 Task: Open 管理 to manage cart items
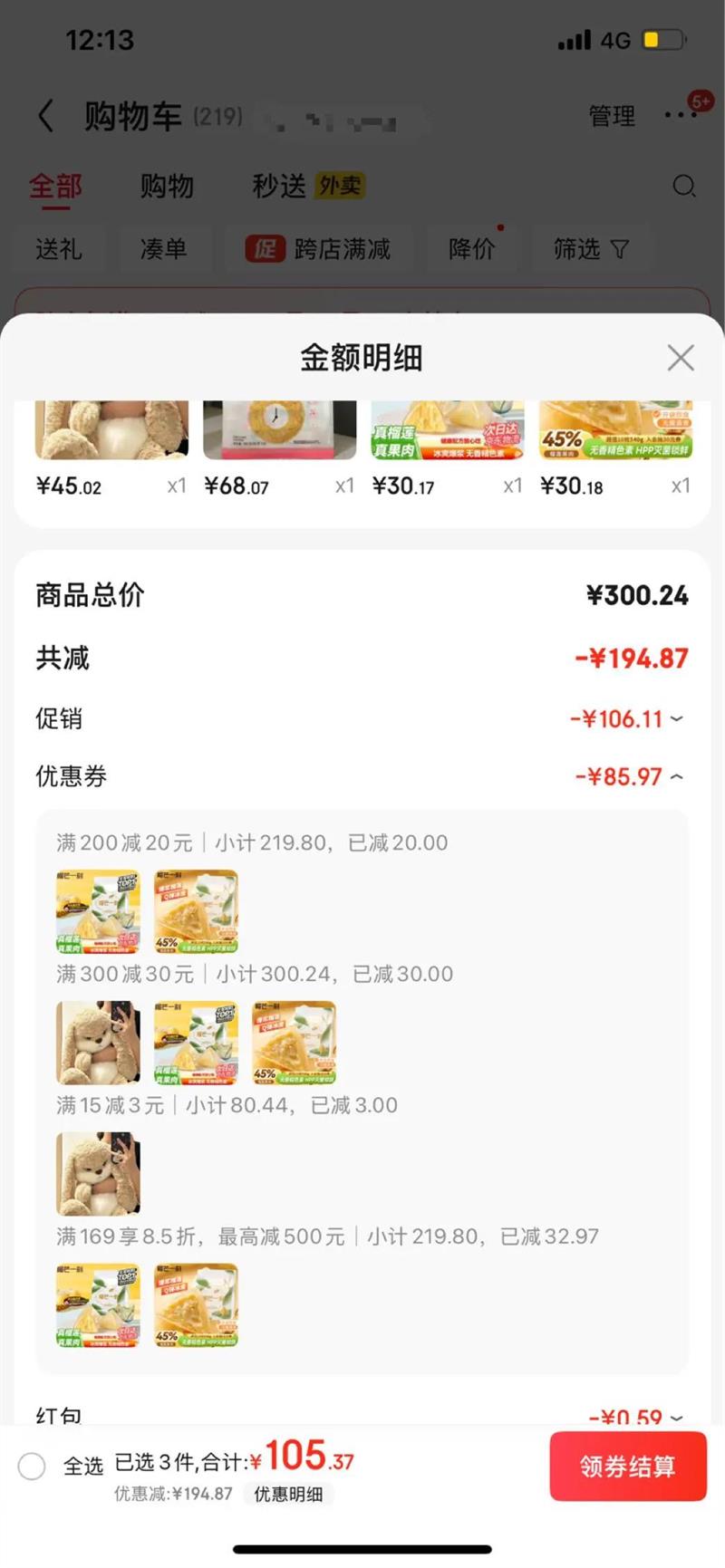[x=612, y=116]
